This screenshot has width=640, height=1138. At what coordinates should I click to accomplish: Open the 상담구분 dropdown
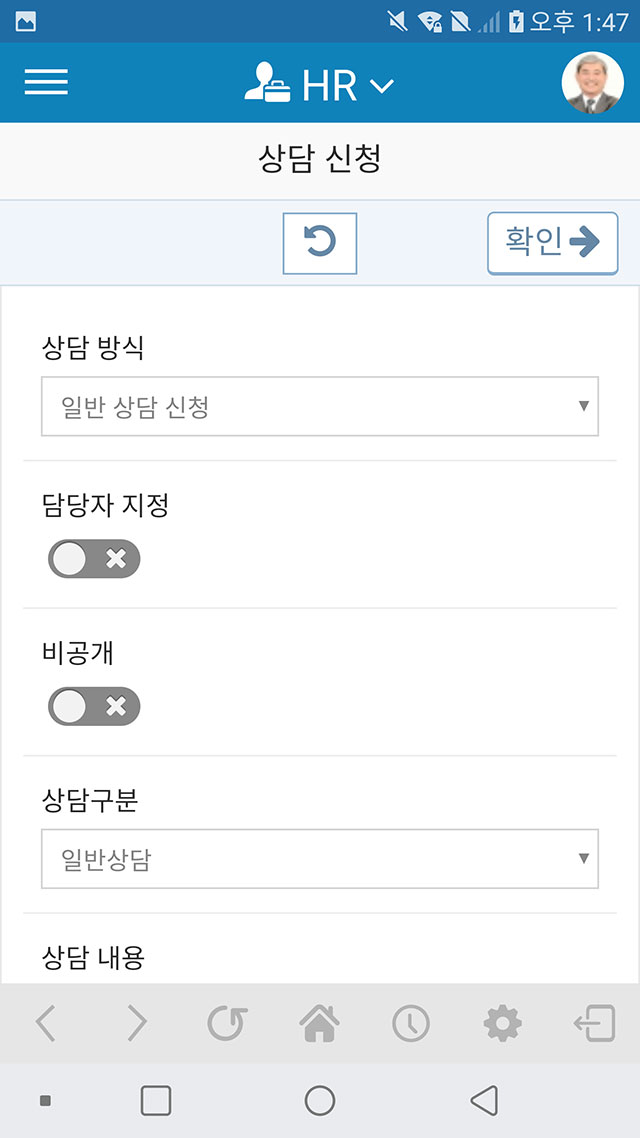pyautogui.click(x=319, y=859)
